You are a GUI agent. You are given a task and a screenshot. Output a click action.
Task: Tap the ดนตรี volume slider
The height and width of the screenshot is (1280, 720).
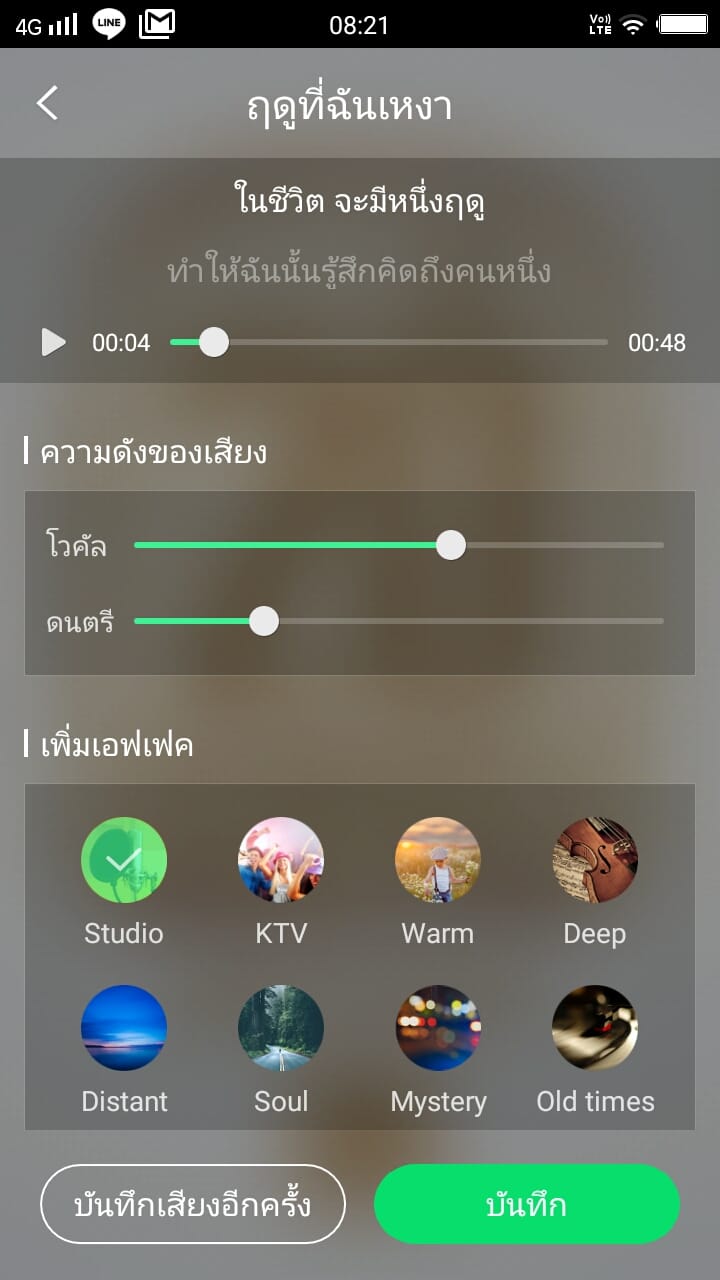[399, 621]
